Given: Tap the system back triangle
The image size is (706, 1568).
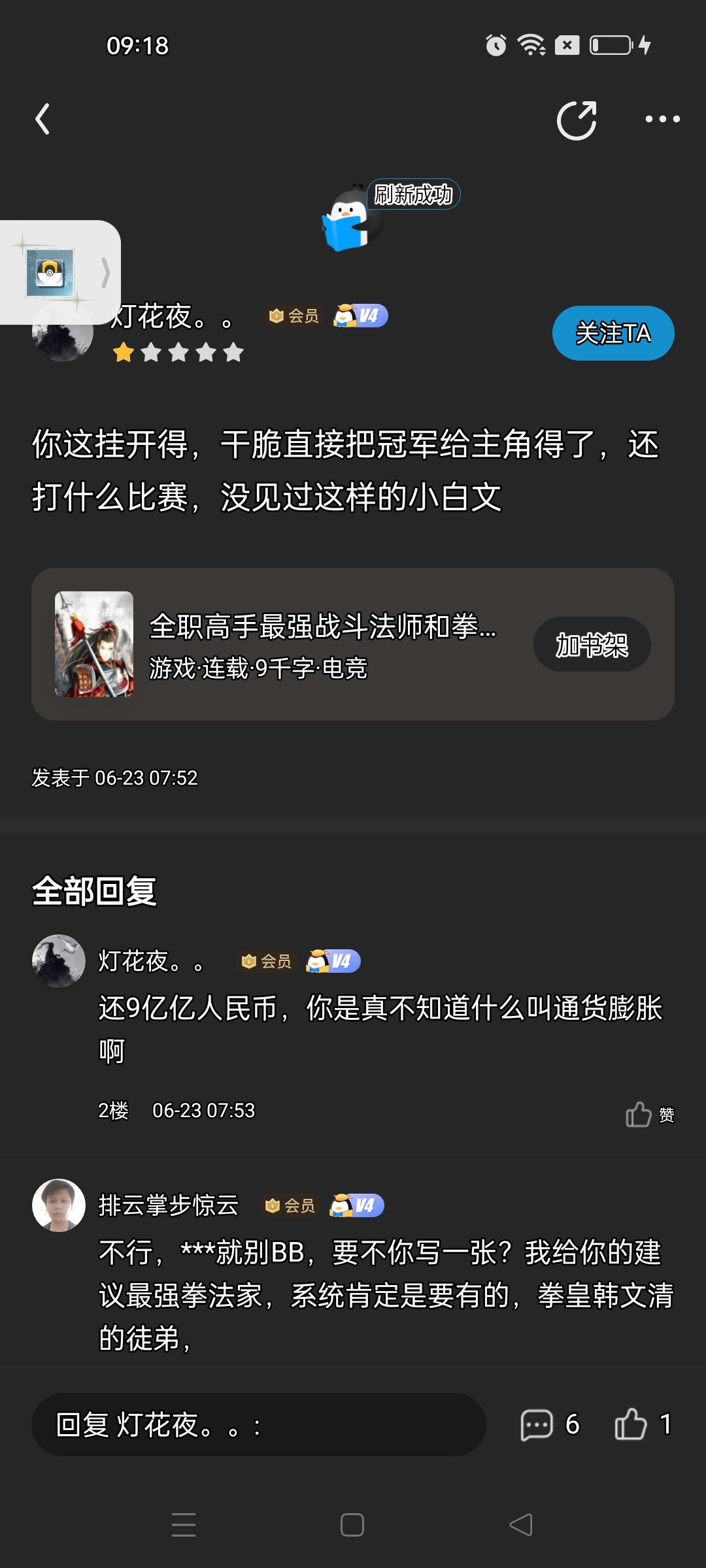Looking at the screenshot, I should [x=521, y=1525].
